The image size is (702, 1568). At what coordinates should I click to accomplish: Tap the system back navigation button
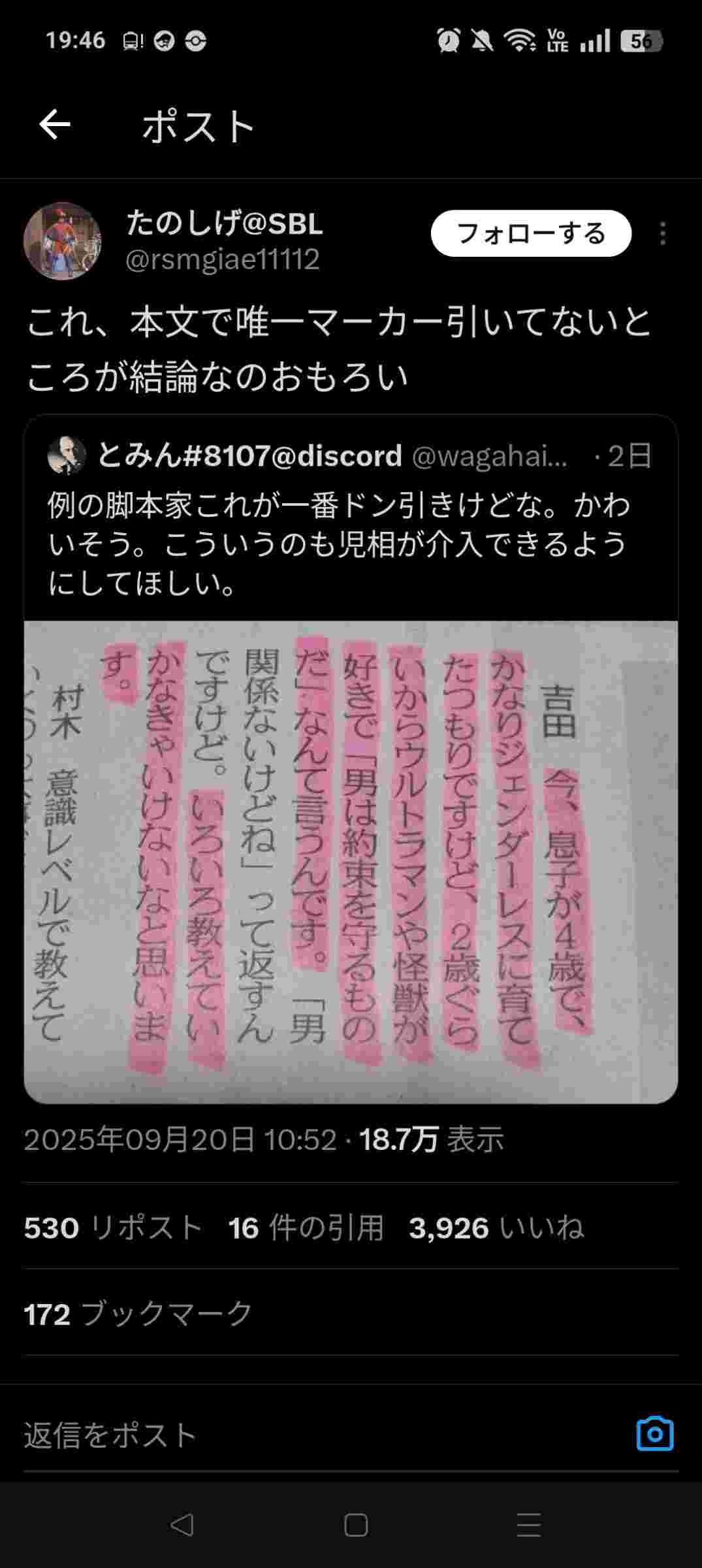tap(182, 1525)
